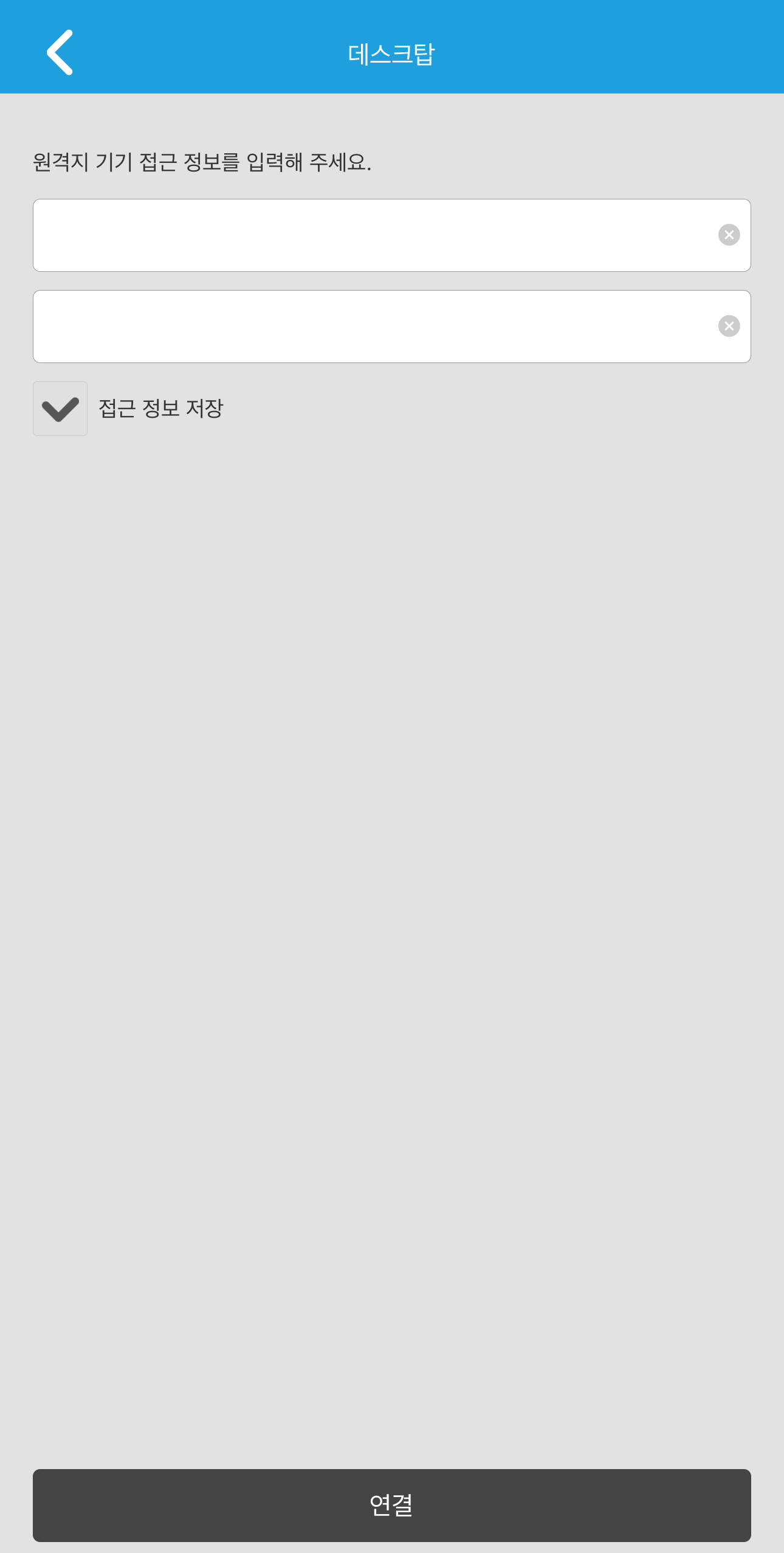Tap the 연결 button to connect

391,1505
